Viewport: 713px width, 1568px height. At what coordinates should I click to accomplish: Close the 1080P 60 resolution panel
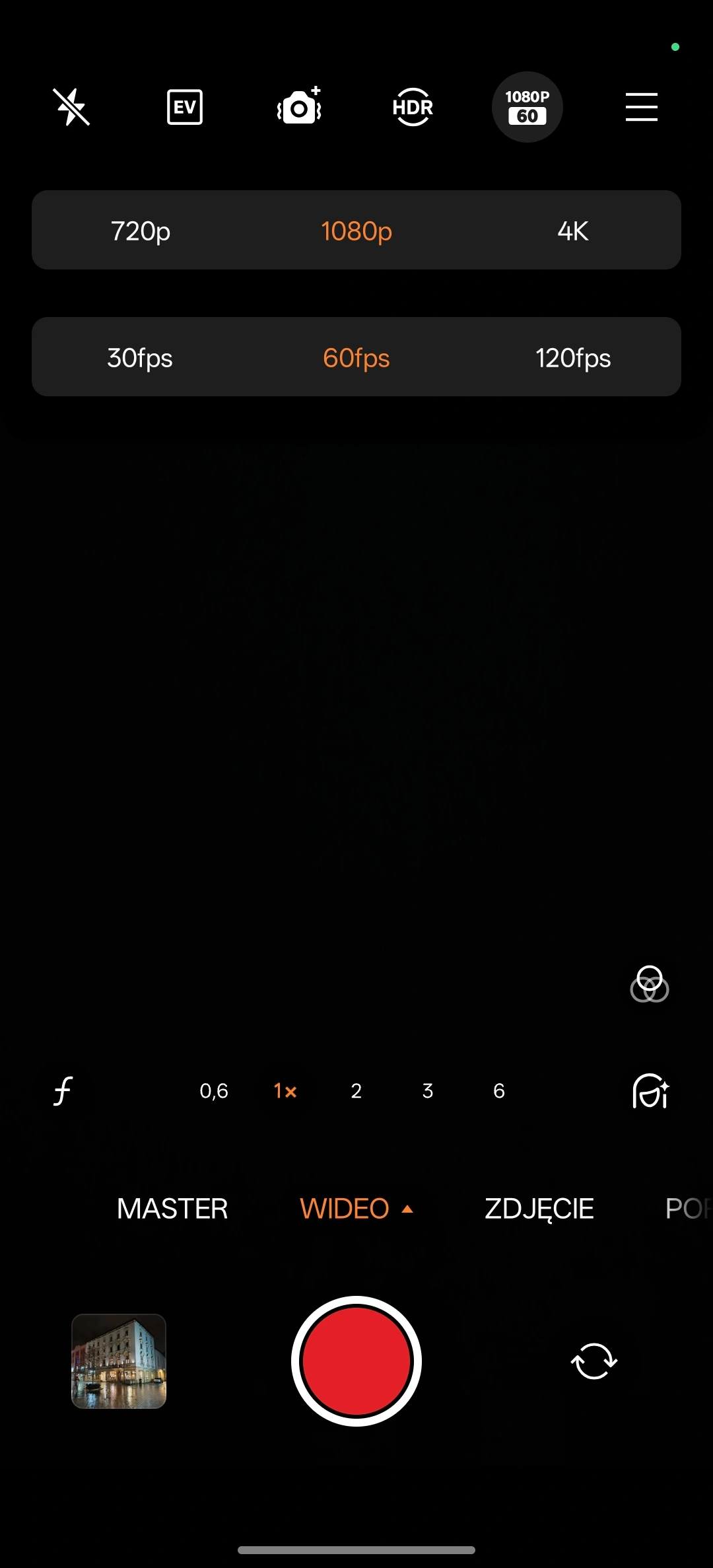coord(527,107)
